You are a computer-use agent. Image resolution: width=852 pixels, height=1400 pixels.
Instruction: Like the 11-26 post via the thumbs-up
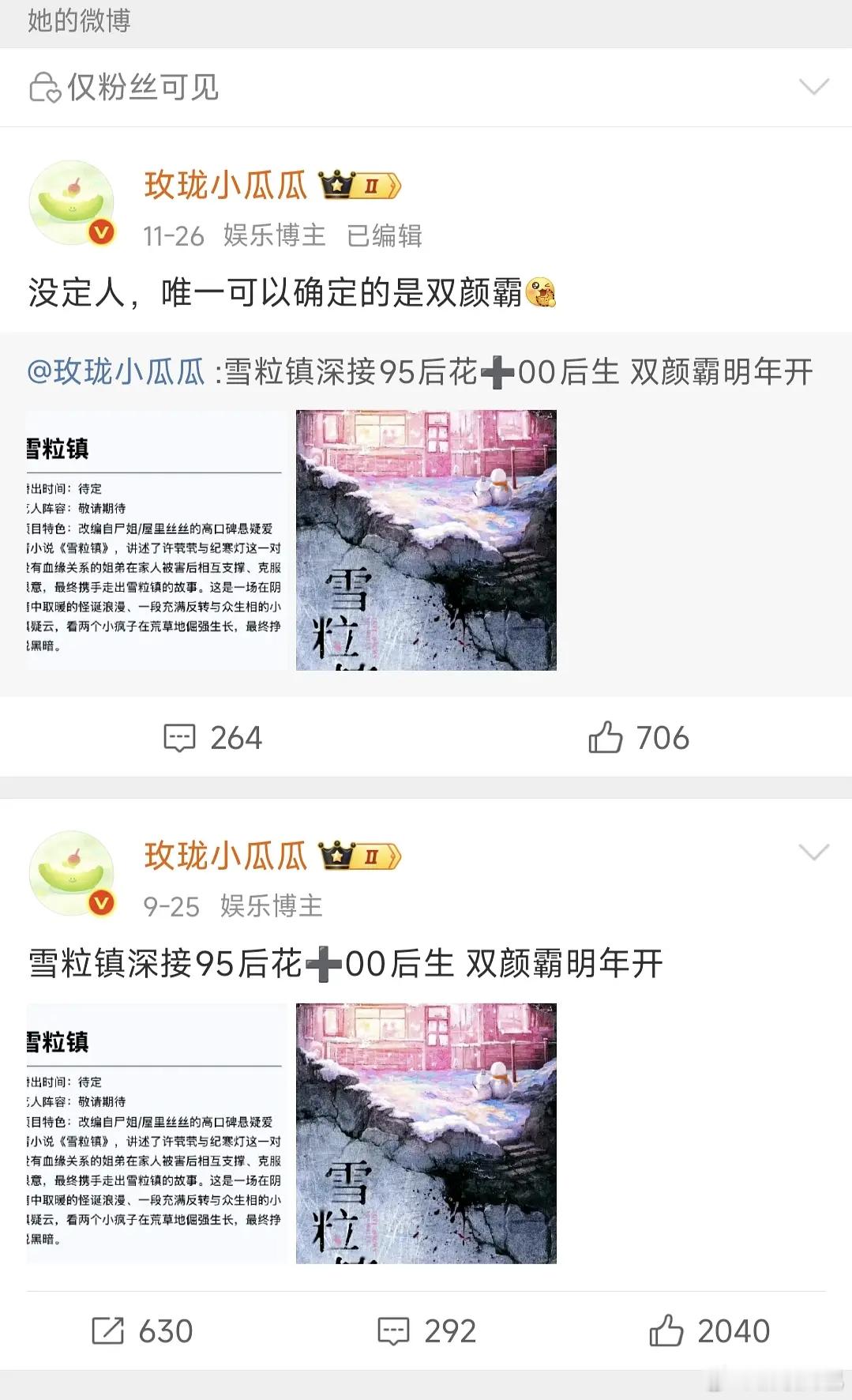[x=640, y=737]
